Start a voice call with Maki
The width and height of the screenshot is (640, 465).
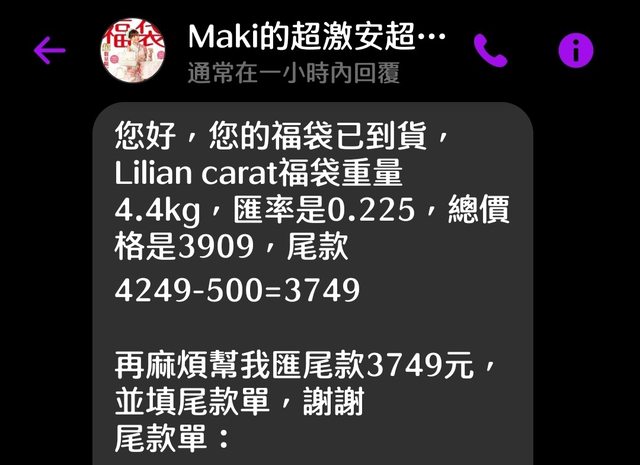490,49
